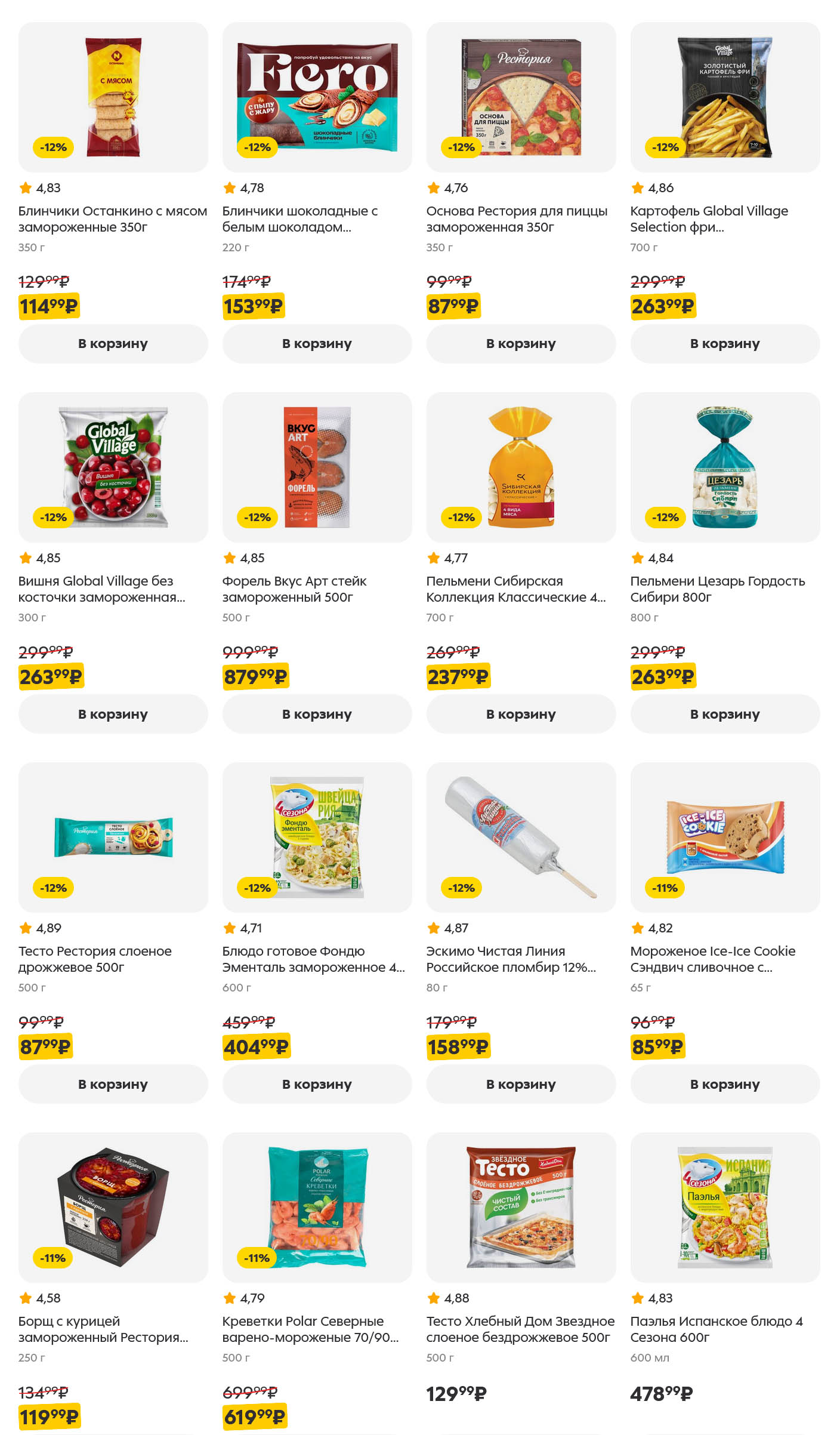Add Блинчики Останкино с мясом to cart

tap(113, 344)
